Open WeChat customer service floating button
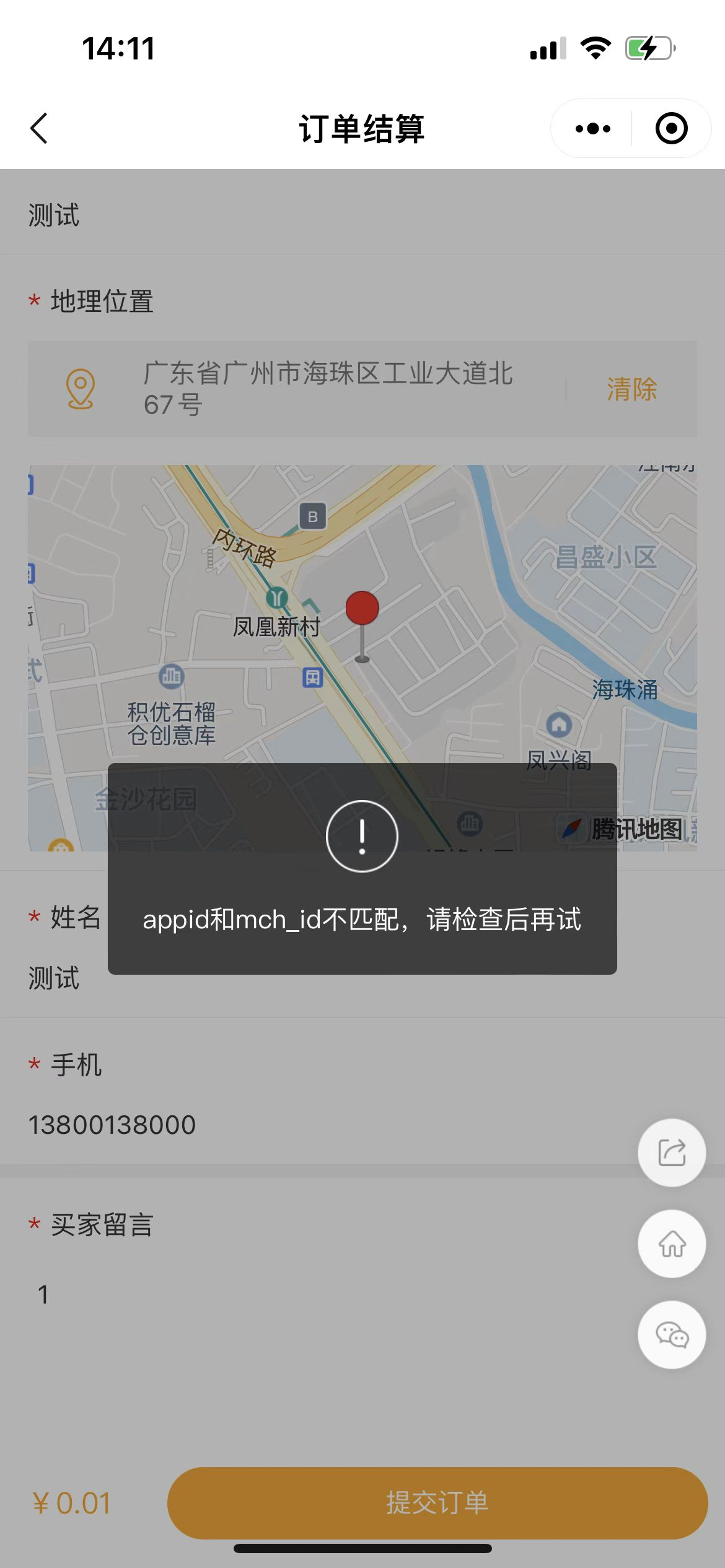The image size is (725, 1568). point(672,1335)
